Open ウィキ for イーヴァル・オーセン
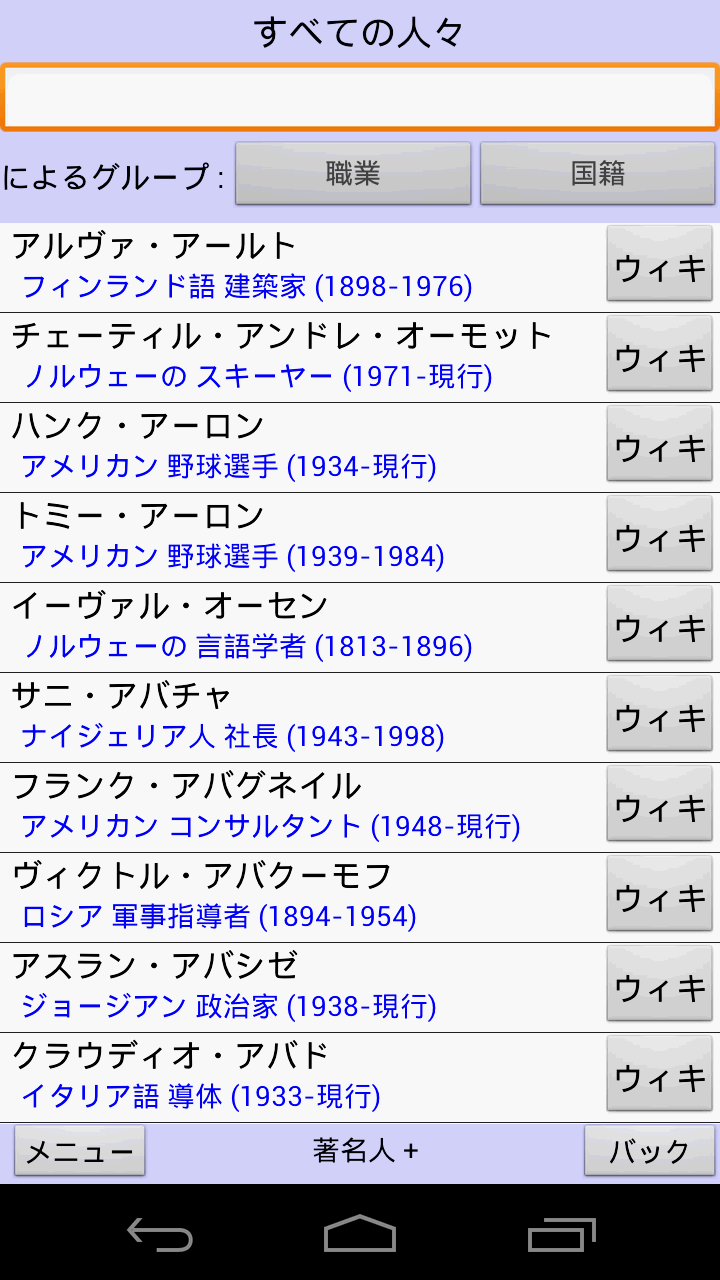 (660, 627)
